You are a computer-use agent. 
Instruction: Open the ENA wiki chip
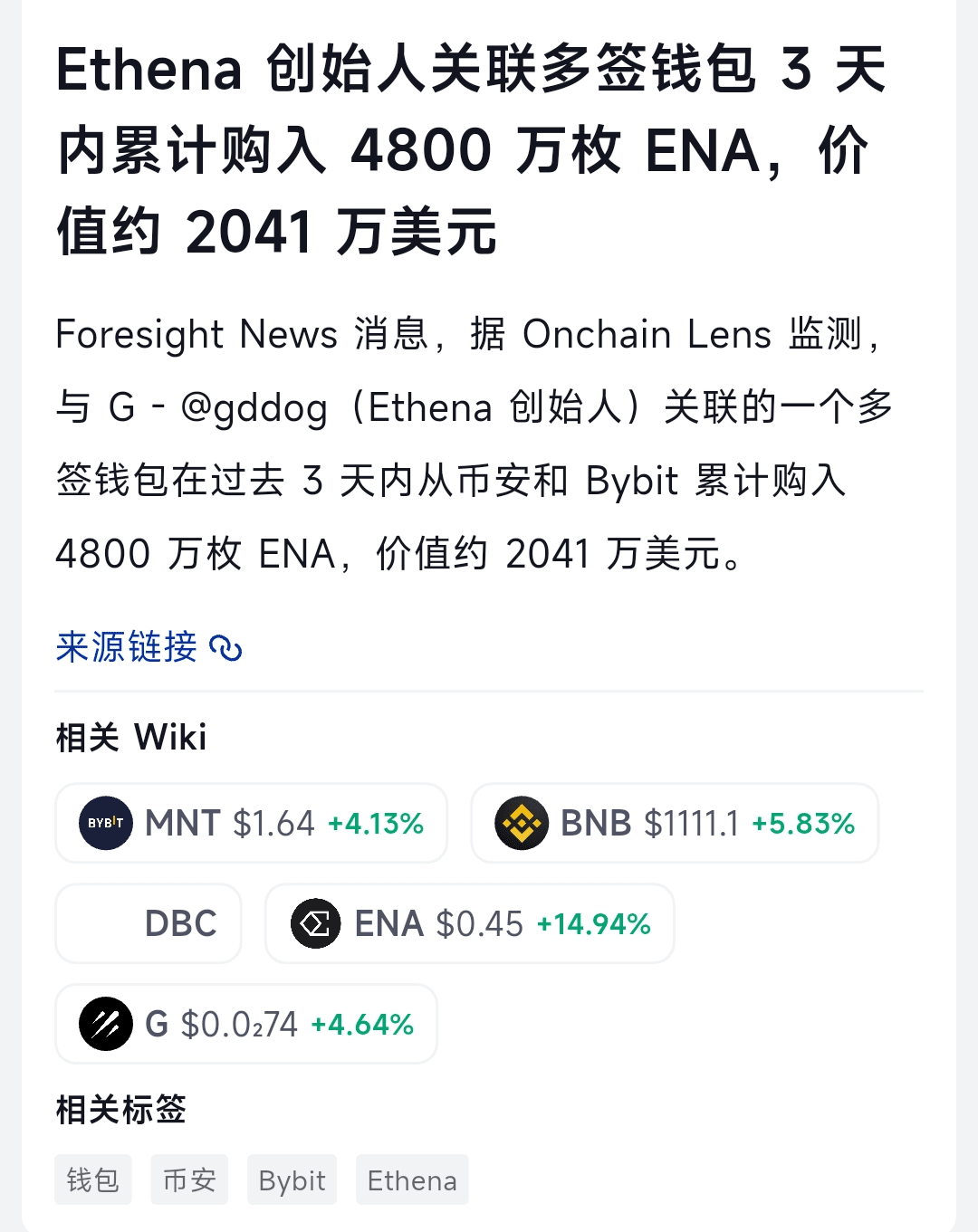tap(469, 923)
